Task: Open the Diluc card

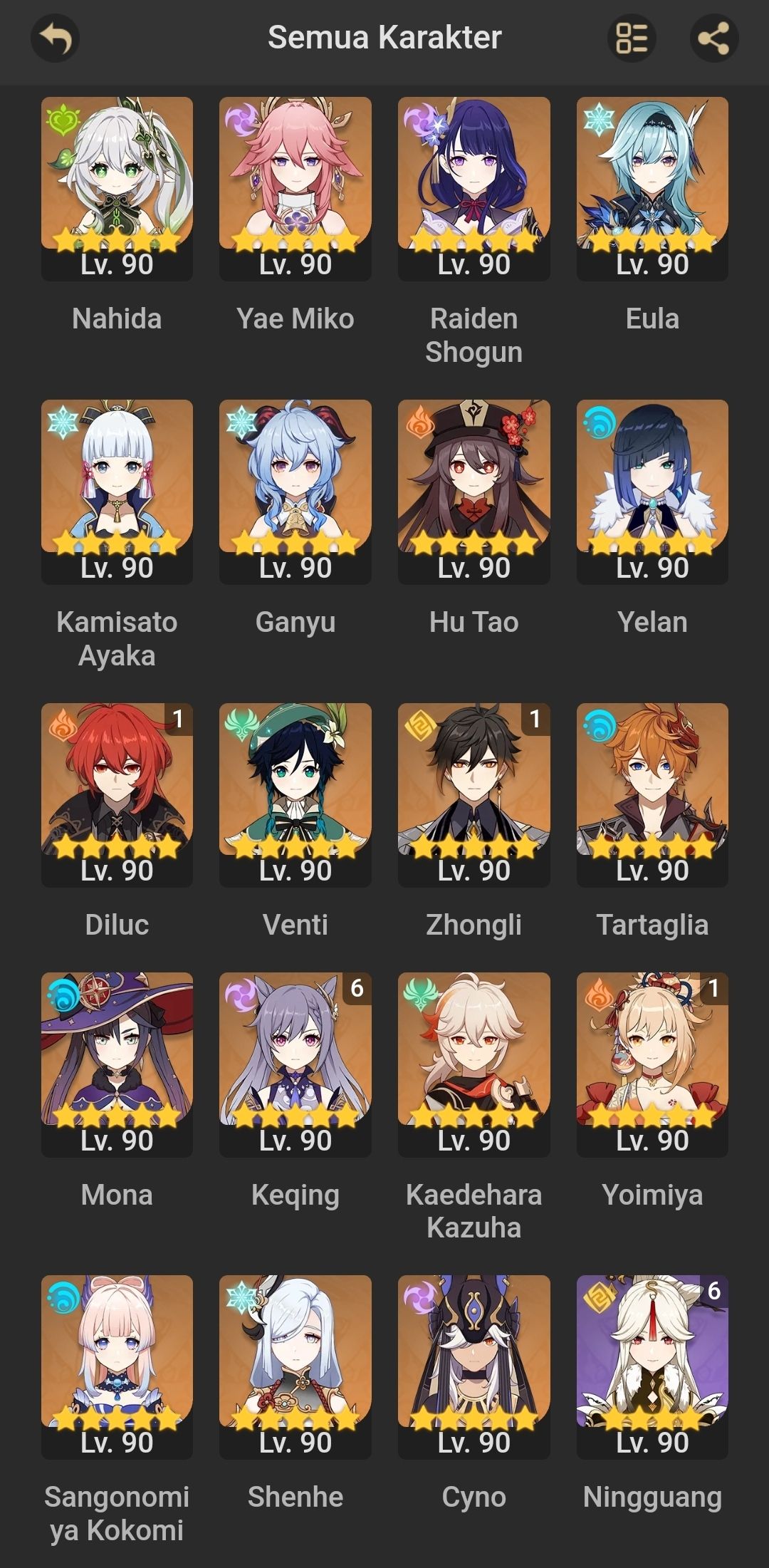Action: pyautogui.click(x=117, y=795)
